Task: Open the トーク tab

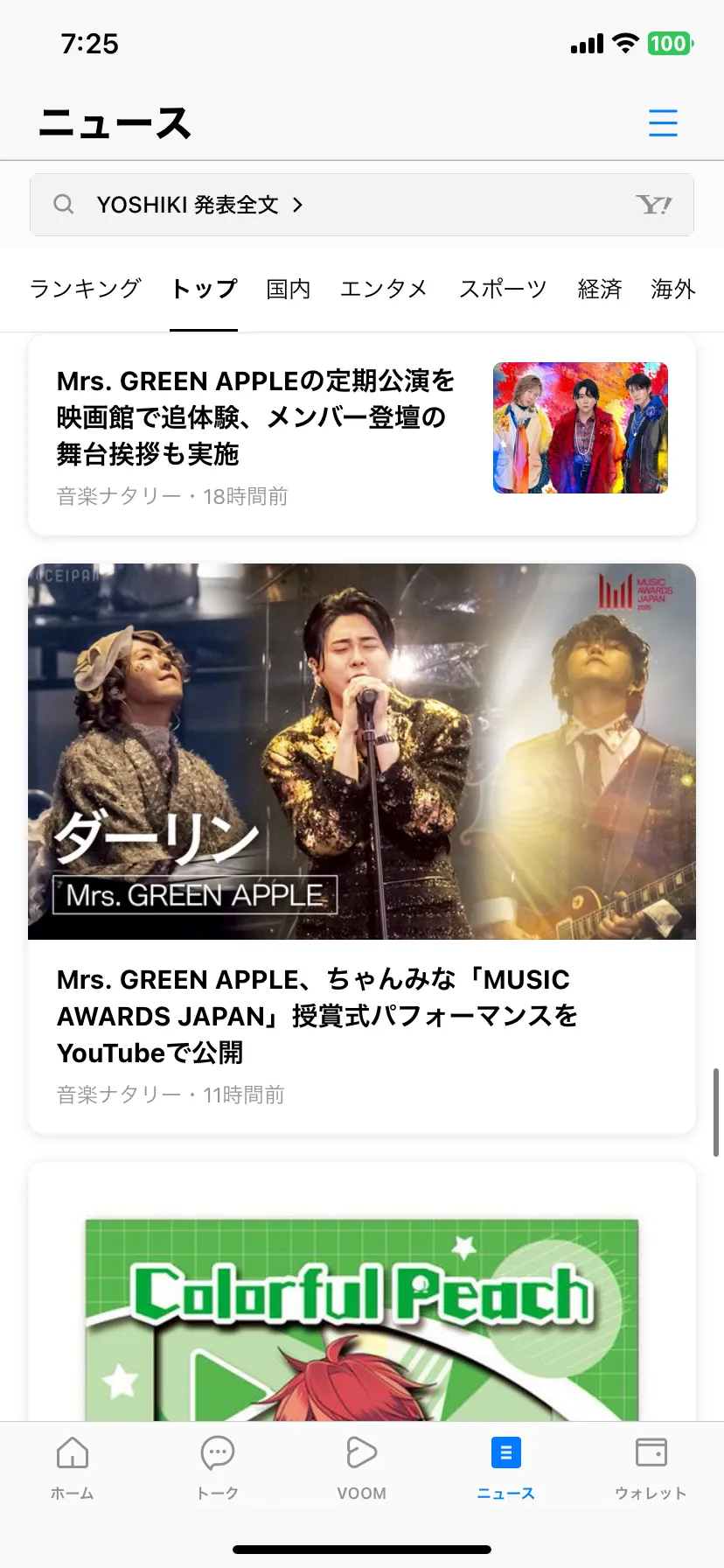Action: [x=218, y=1466]
